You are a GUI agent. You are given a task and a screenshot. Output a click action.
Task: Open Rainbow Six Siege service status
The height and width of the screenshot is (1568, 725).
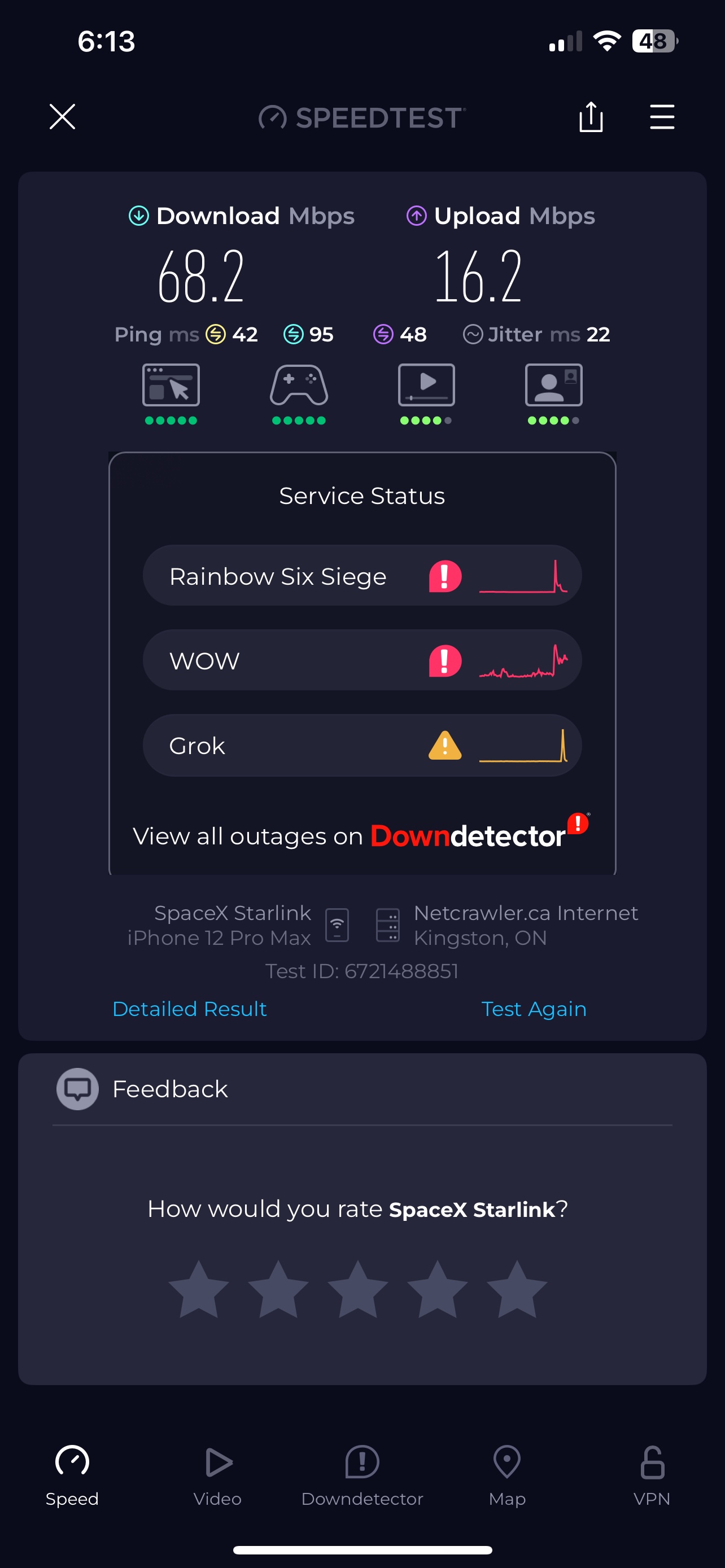(x=361, y=576)
